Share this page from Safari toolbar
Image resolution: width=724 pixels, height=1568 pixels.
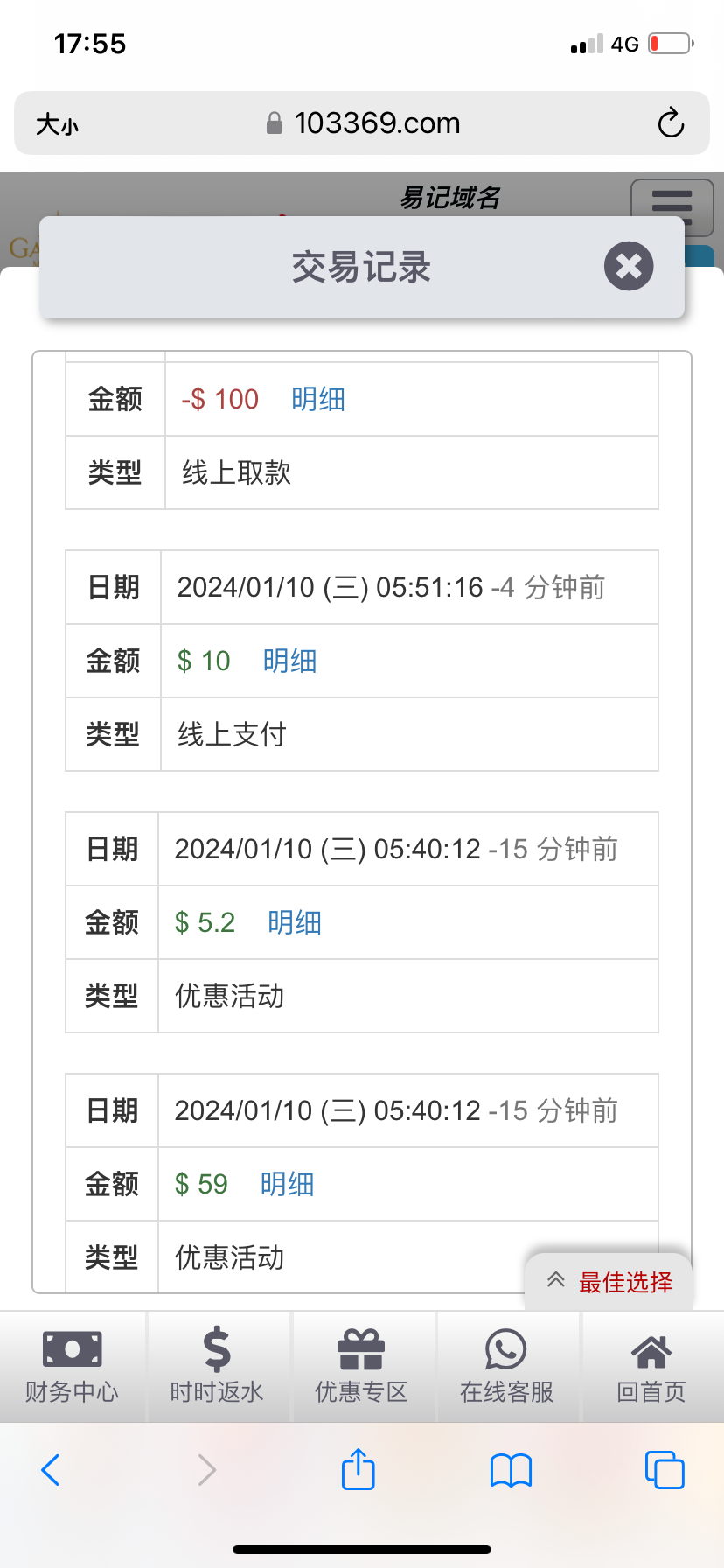[359, 1469]
